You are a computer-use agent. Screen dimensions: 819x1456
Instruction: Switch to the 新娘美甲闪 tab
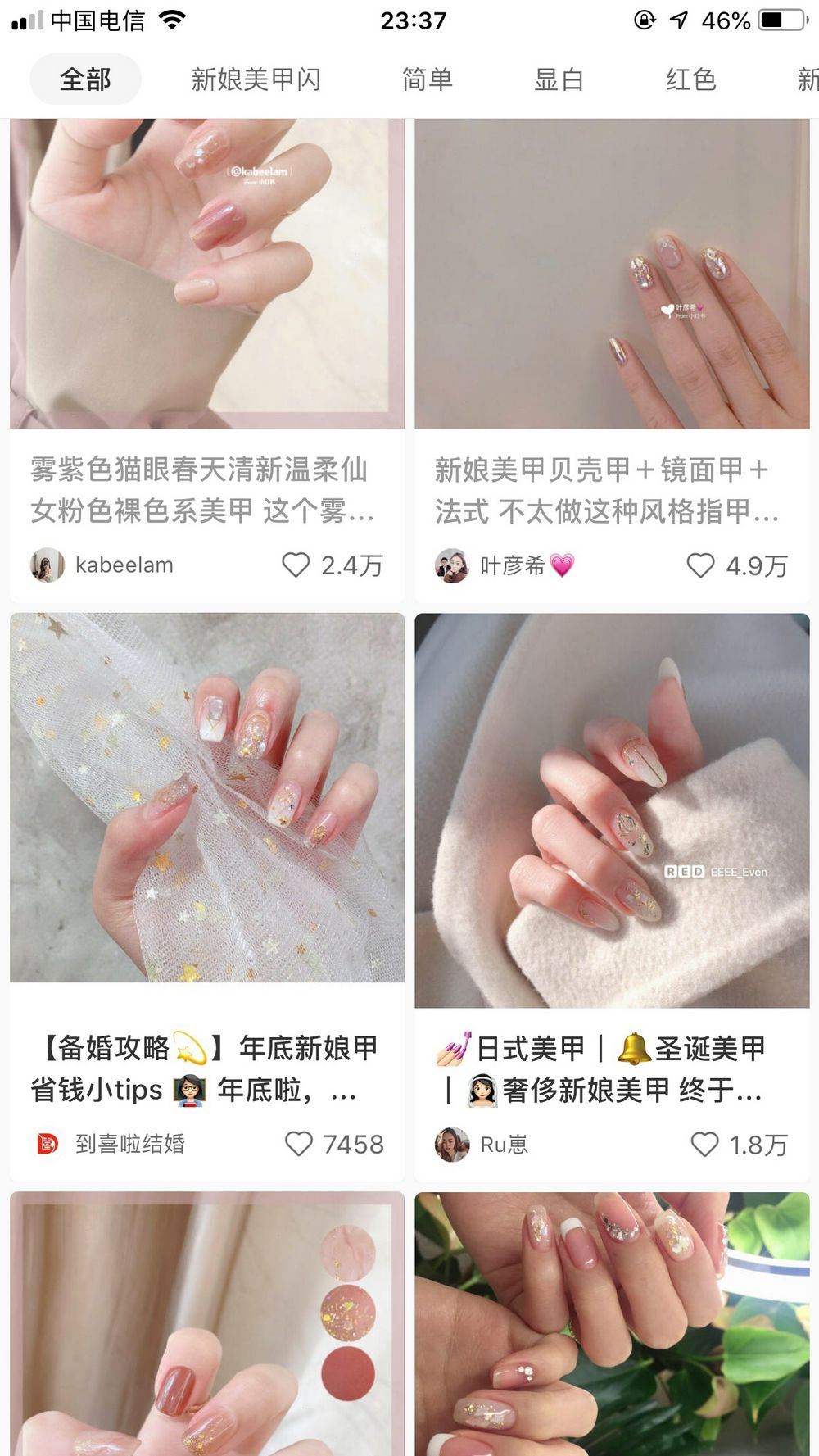tap(256, 79)
